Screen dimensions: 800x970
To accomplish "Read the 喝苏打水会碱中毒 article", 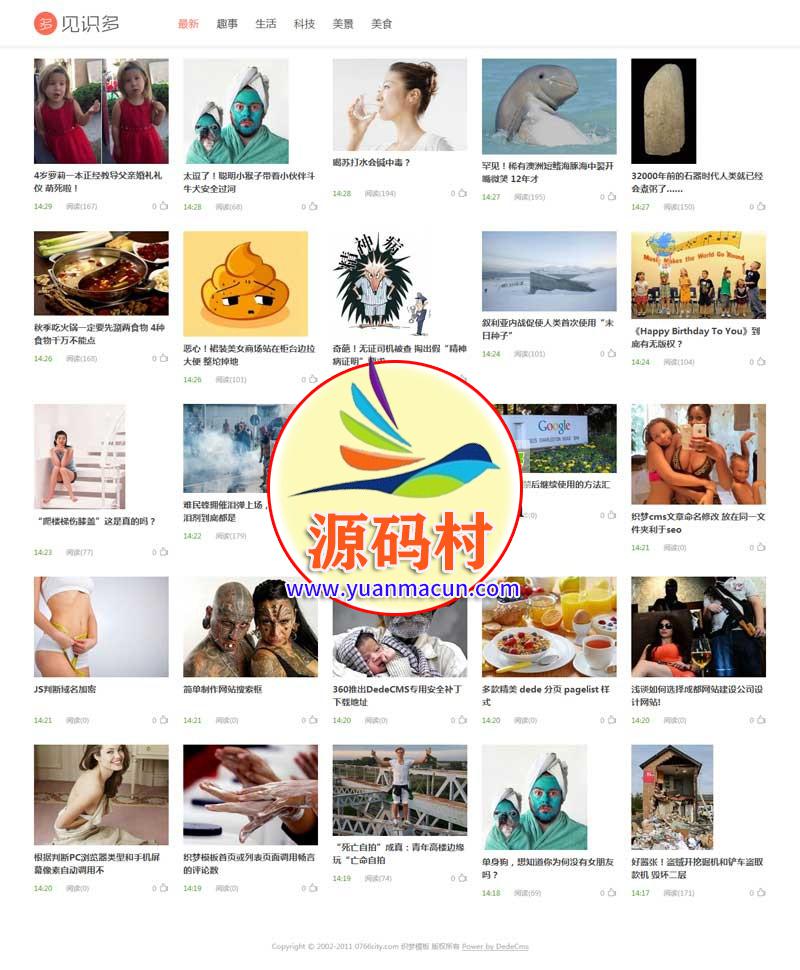I will coord(371,162).
